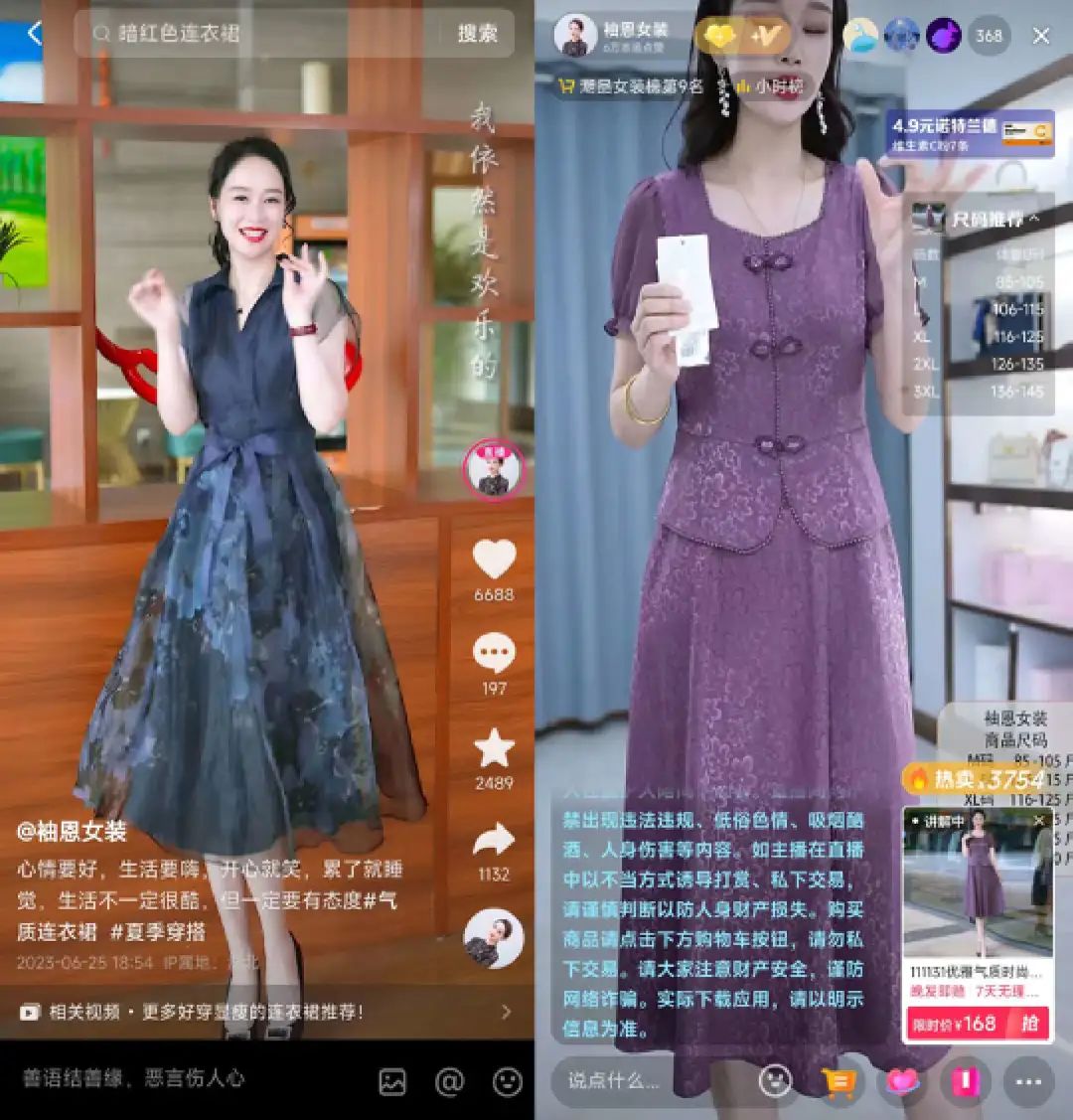Open the 368 viewers list
The width and height of the screenshot is (1073, 1120).
pyautogui.click(x=989, y=36)
